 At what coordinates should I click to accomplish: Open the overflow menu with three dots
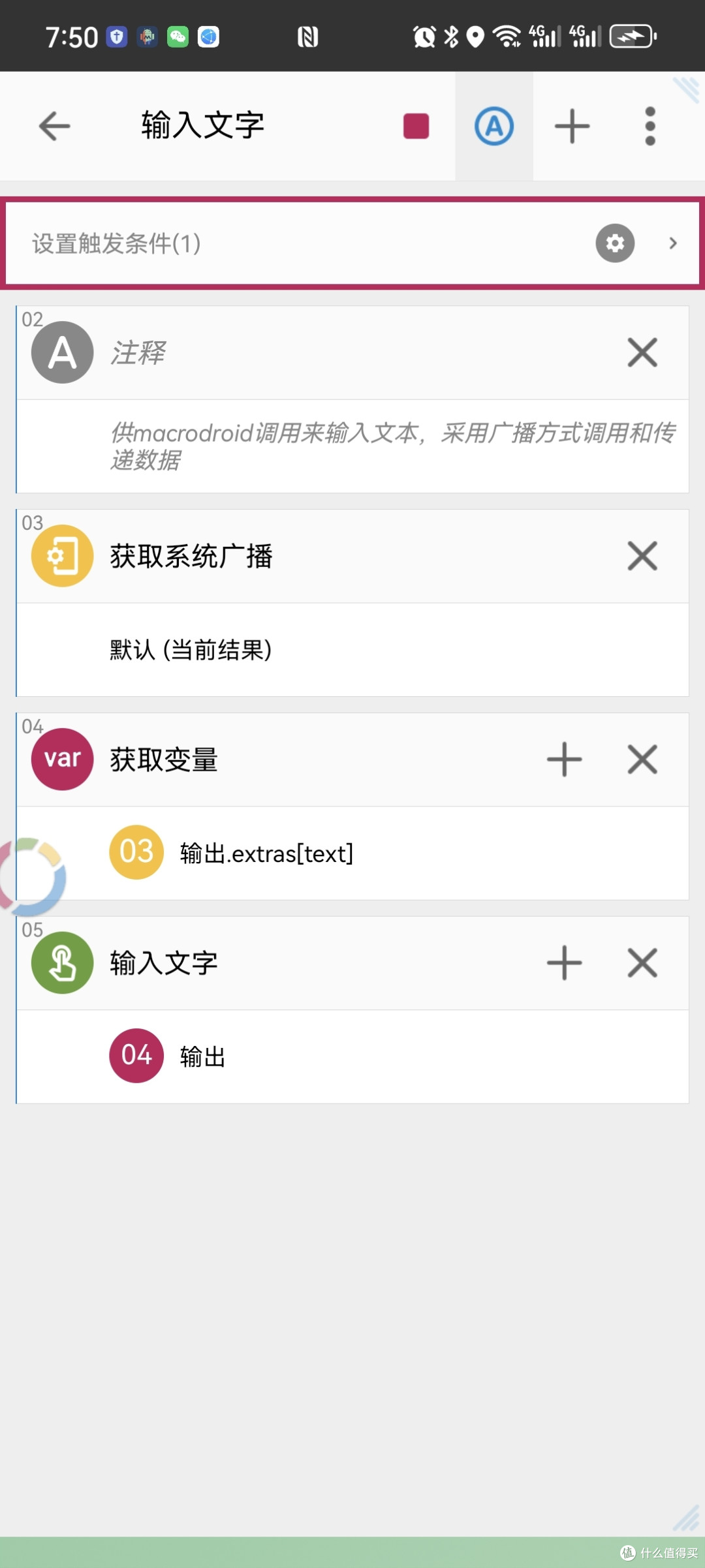tap(650, 125)
